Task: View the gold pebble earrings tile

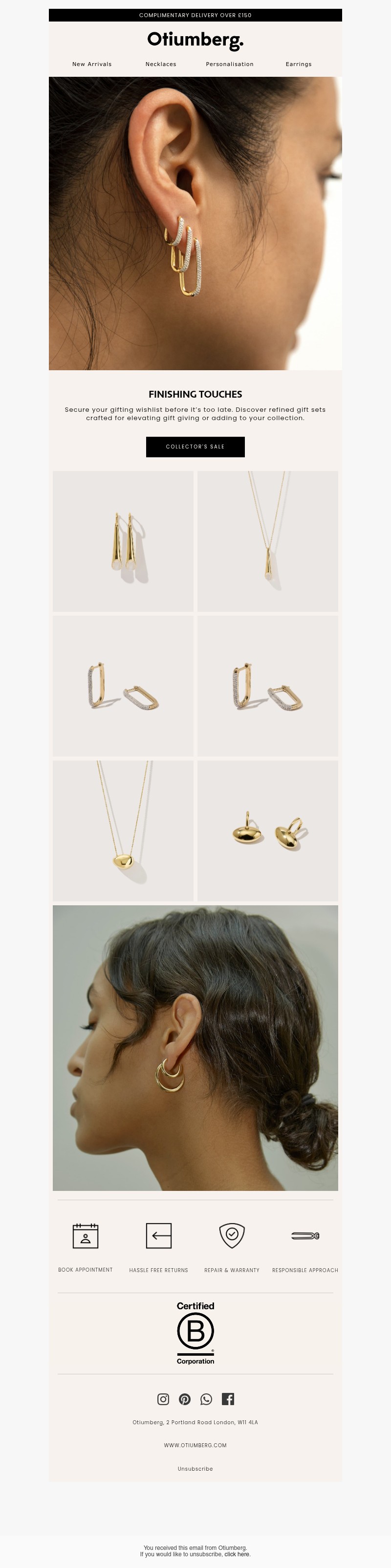Action: click(267, 830)
